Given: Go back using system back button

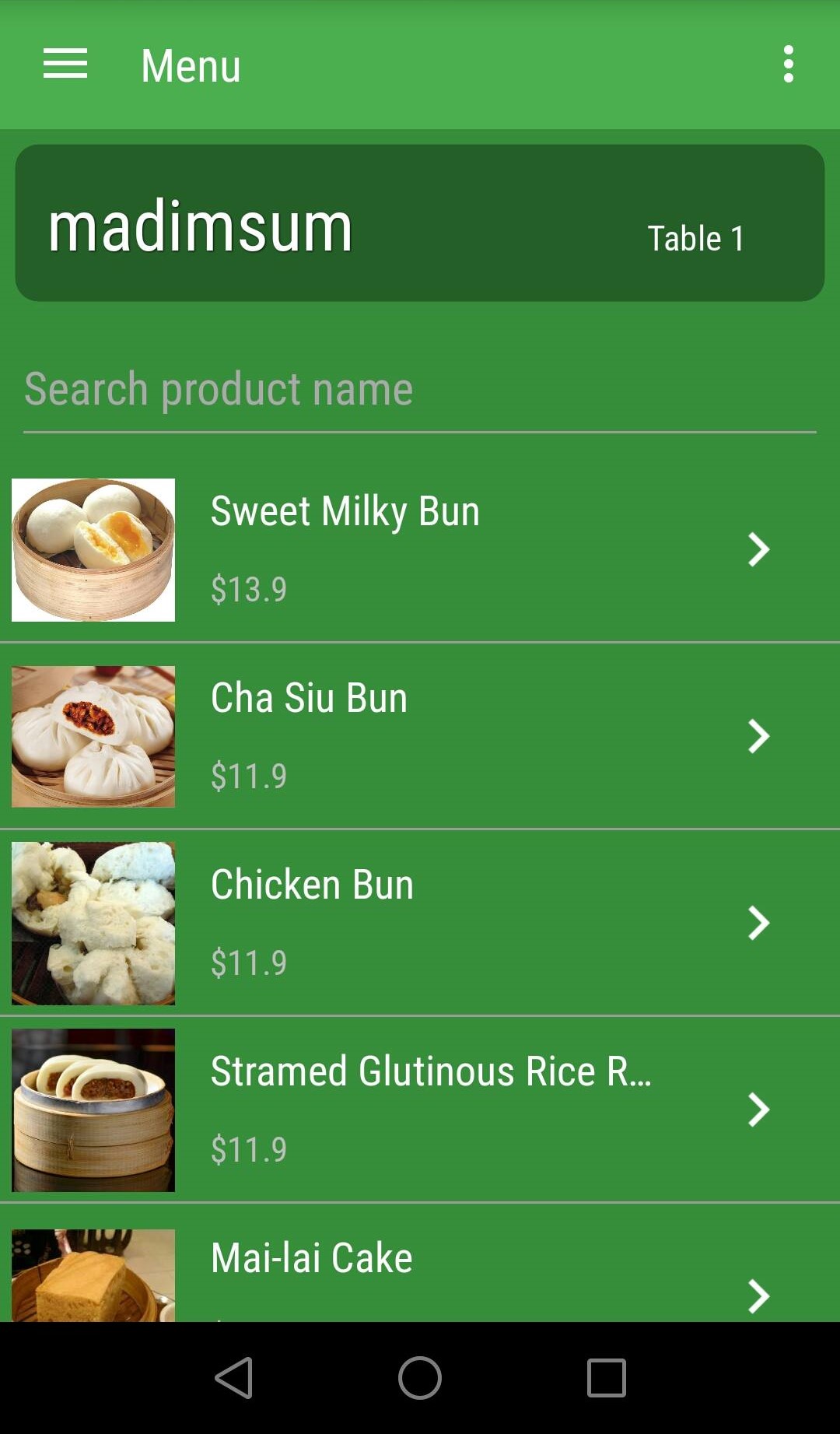Looking at the screenshot, I should click(x=233, y=1378).
